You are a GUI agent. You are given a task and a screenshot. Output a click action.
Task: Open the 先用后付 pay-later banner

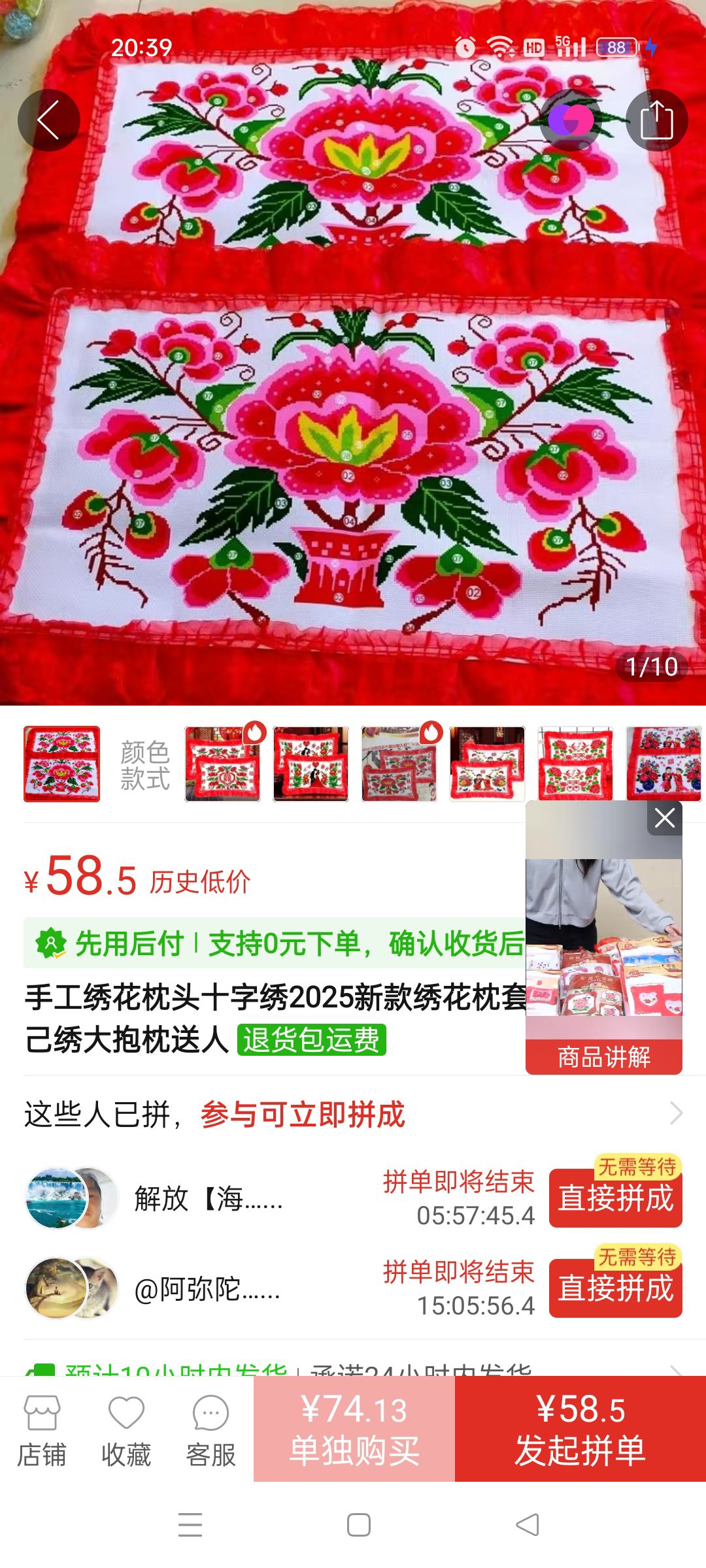point(275,943)
